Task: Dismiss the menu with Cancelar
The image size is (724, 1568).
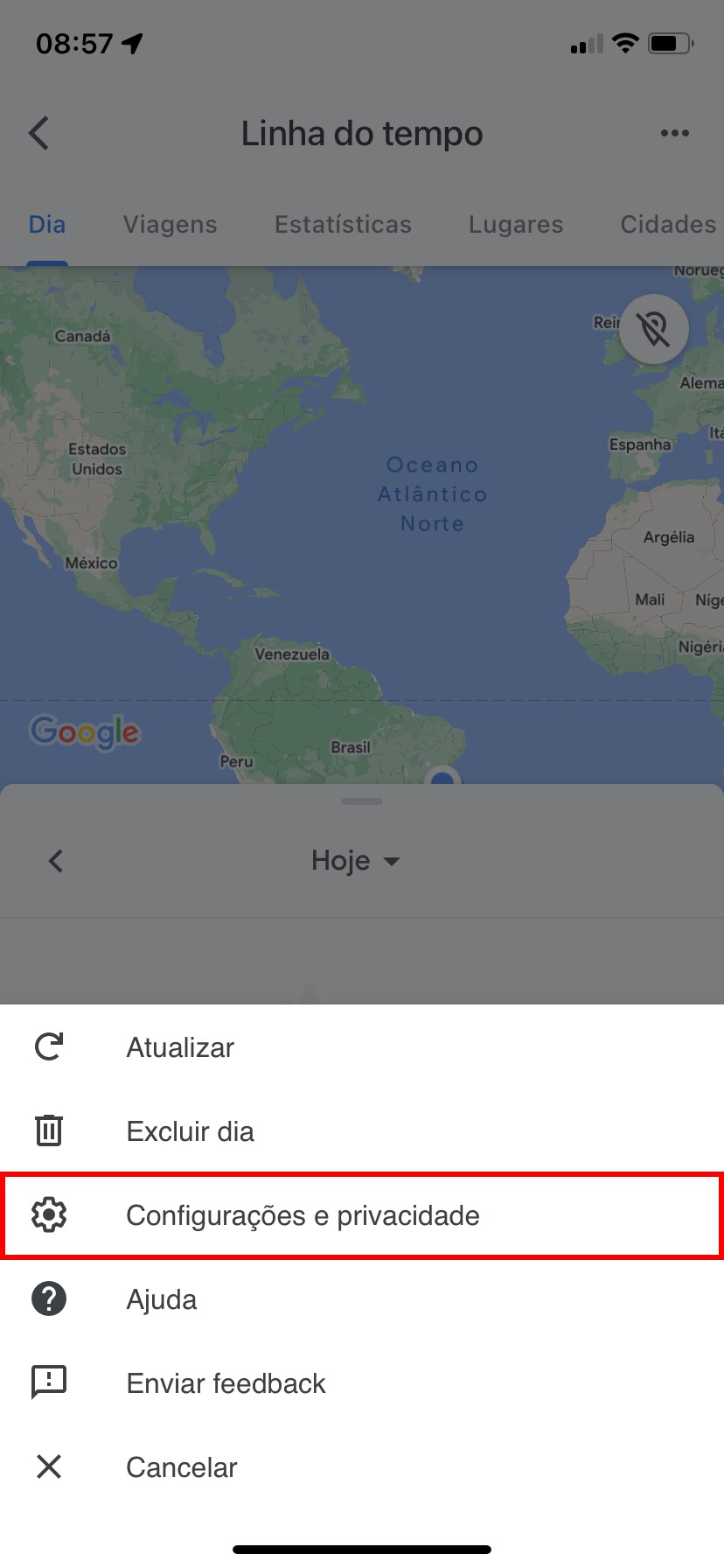Action: click(181, 1467)
